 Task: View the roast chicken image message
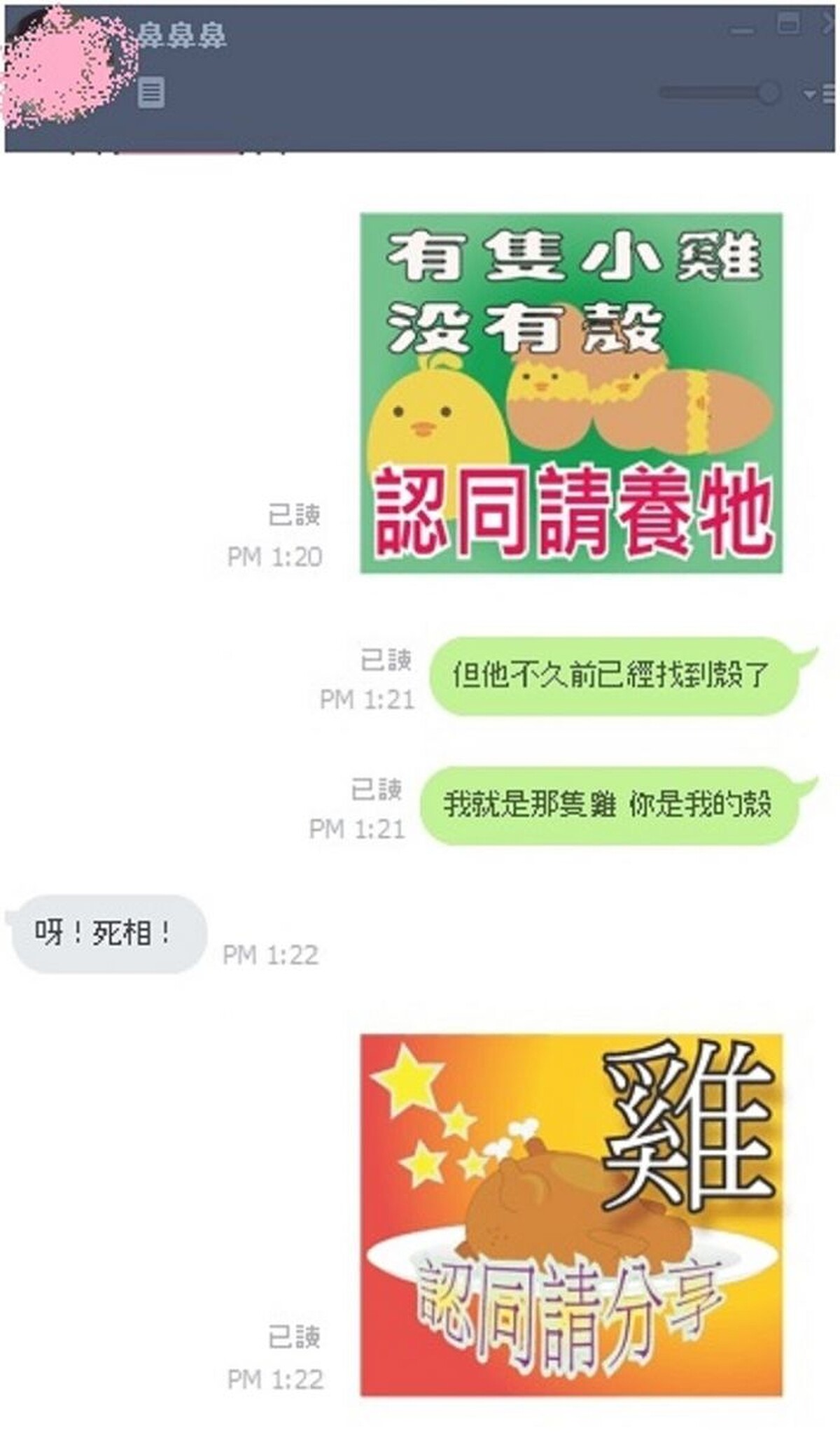(x=570, y=1215)
